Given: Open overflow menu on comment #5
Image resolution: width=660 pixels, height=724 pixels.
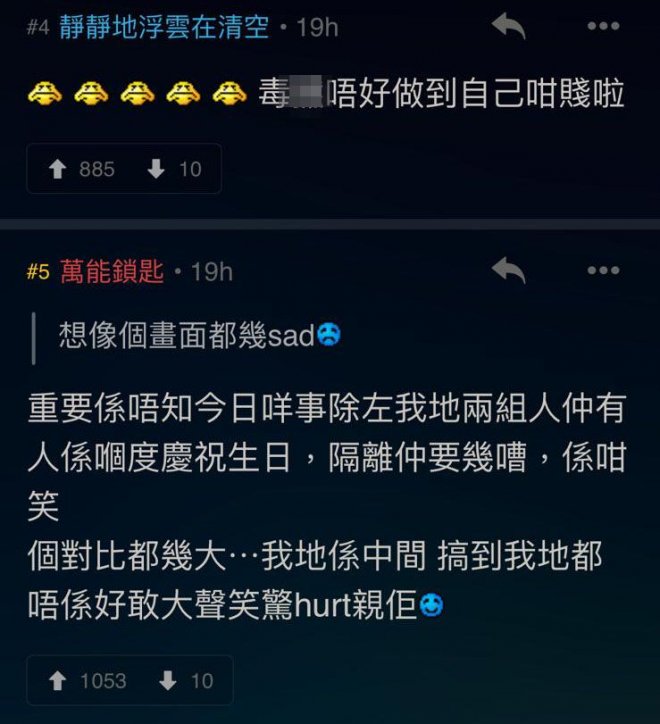Looking at the screenshot, I should click(x=603, y=270).
